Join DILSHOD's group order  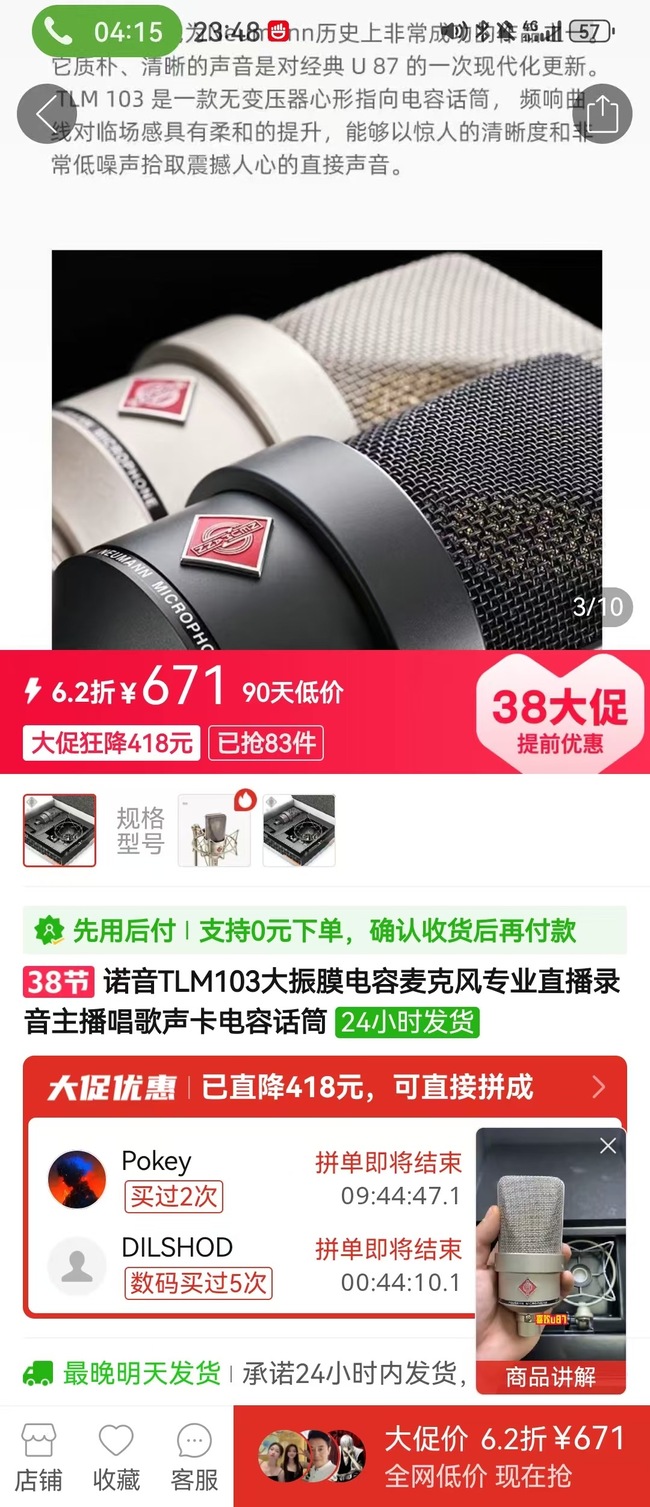[x=388, y=1265]
